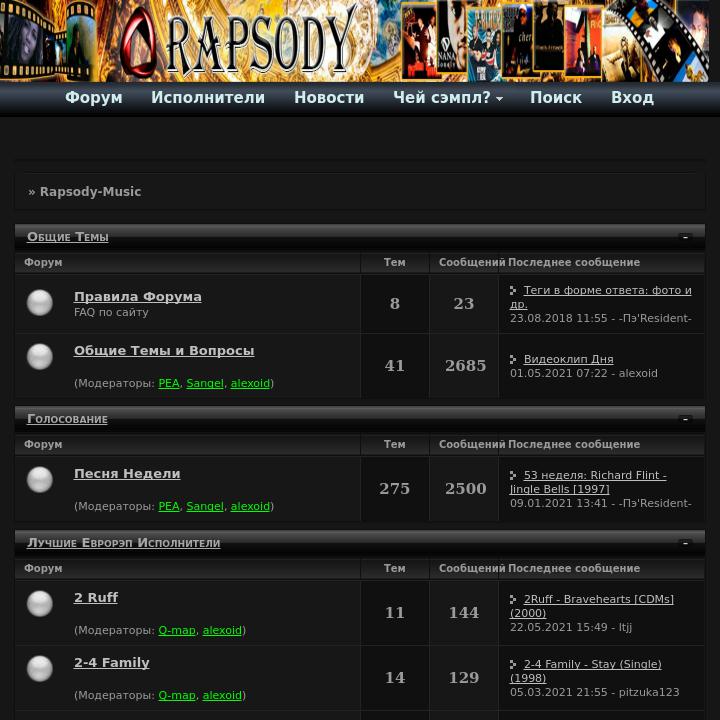Image resolution: width=720 pixels, height=720 pixels.
Task: Open the 2-4 Family forum
Action: point(111,662)
